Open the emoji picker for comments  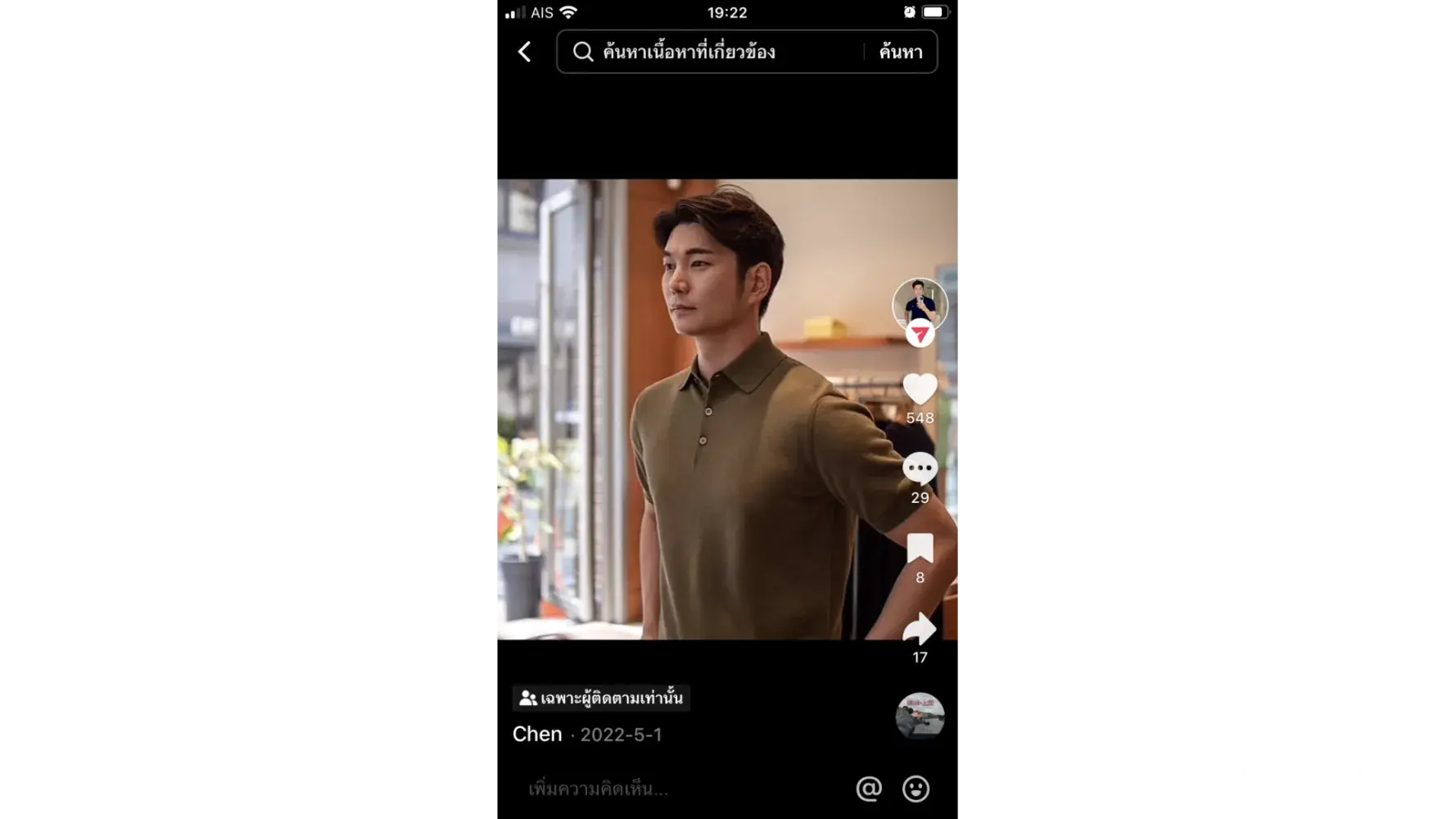(x=916, y=789)
